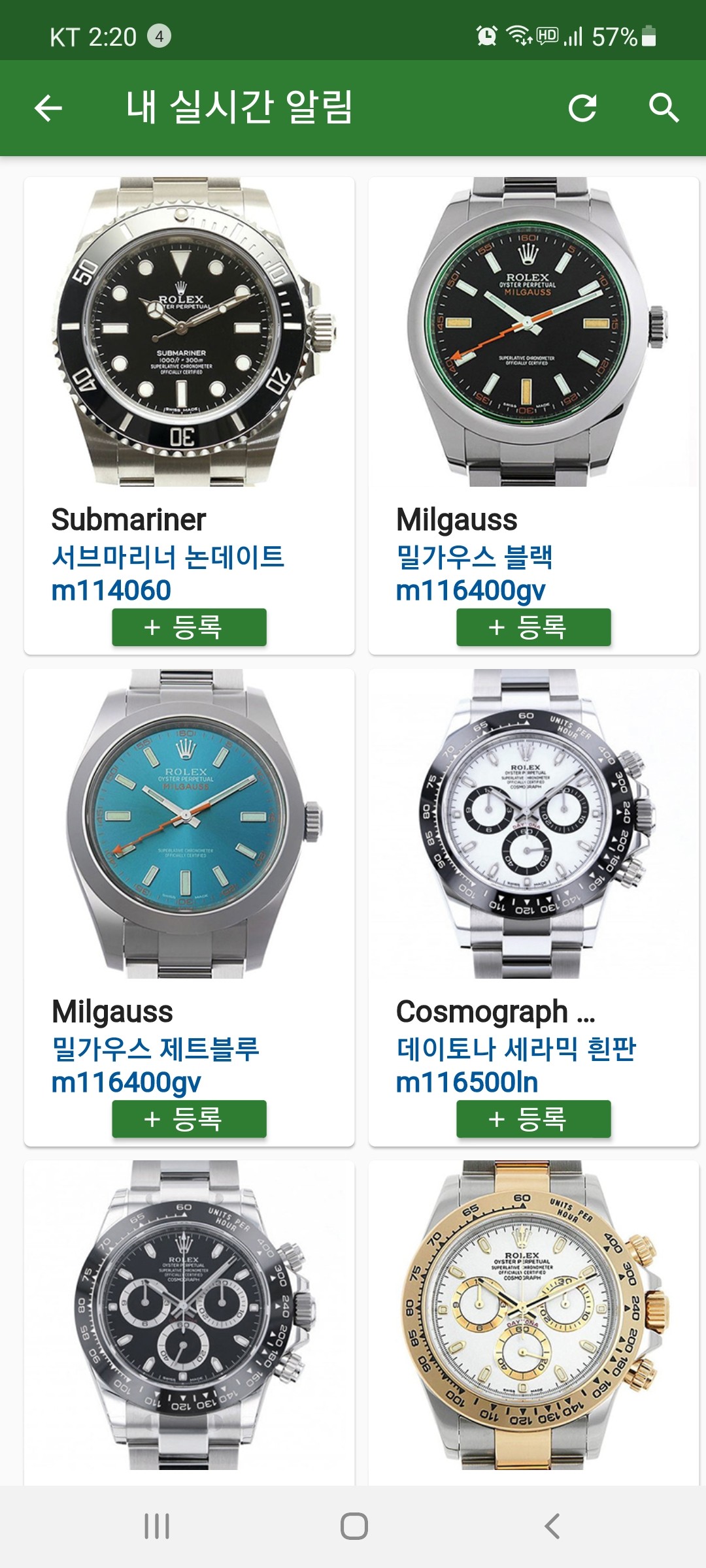The height and width of the screenshot is (1568, 706).
Task: Register alert for Milgauss 밀가우스 제트블루
Action: 189,1119
